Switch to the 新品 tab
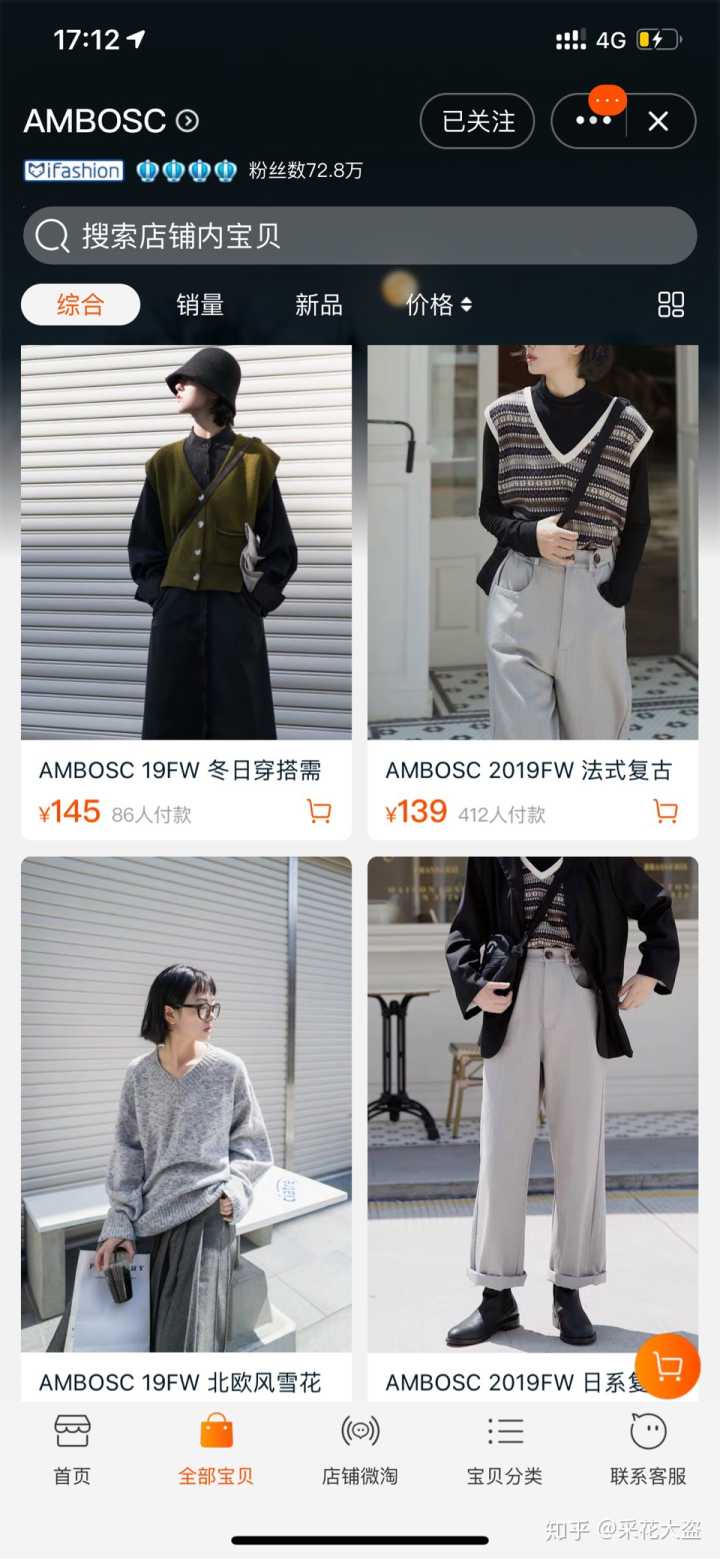 coord(319,305)
